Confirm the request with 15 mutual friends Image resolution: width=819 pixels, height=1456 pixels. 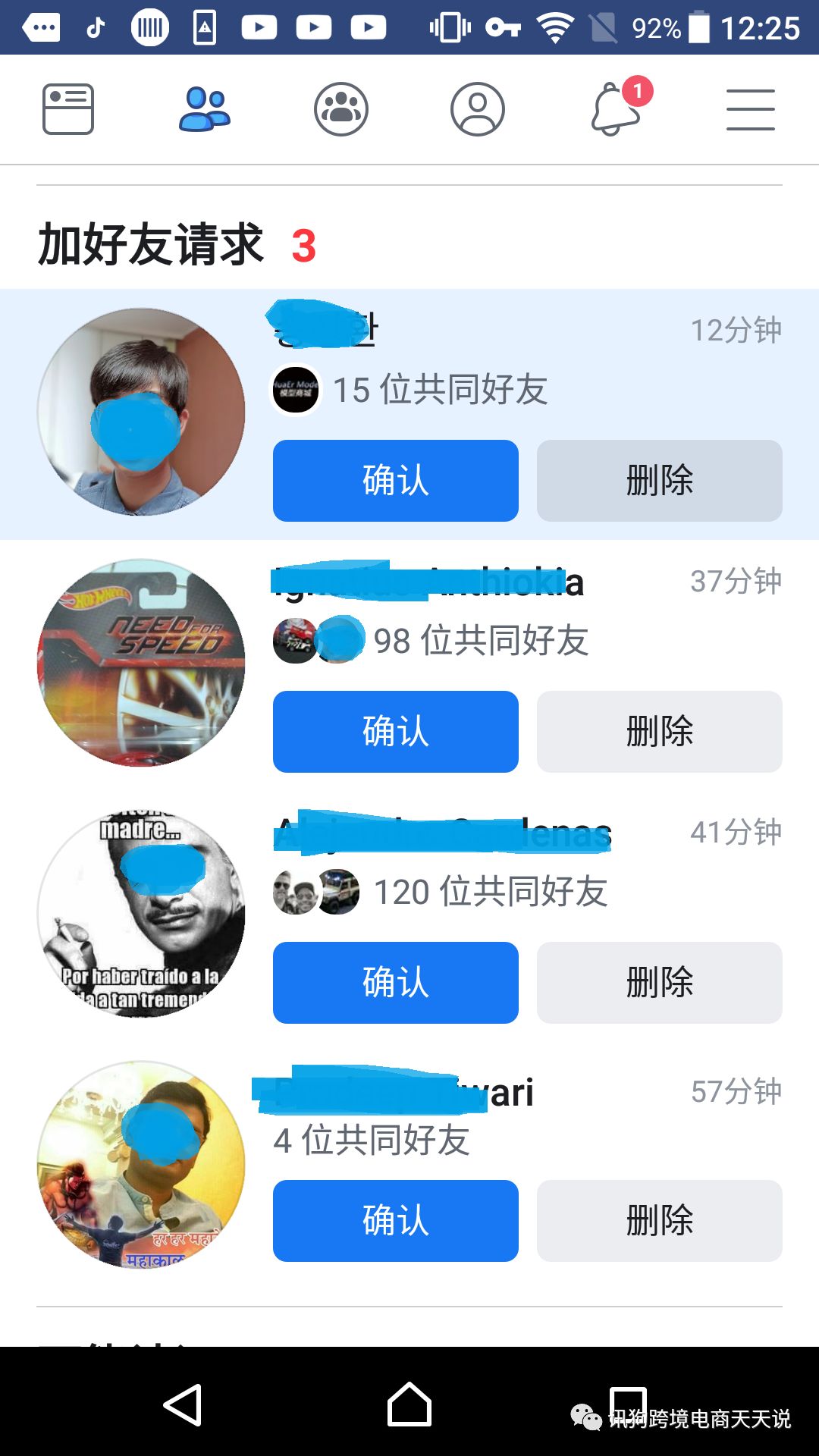[395, 481]
